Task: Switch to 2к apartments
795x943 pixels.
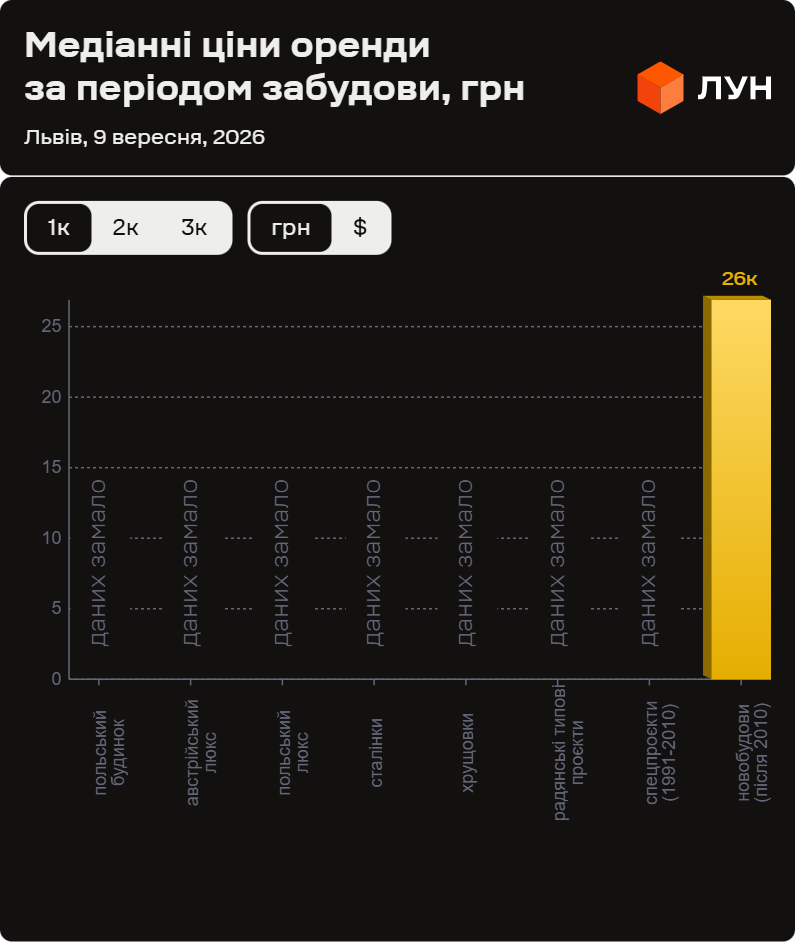Action: point(126,228)
